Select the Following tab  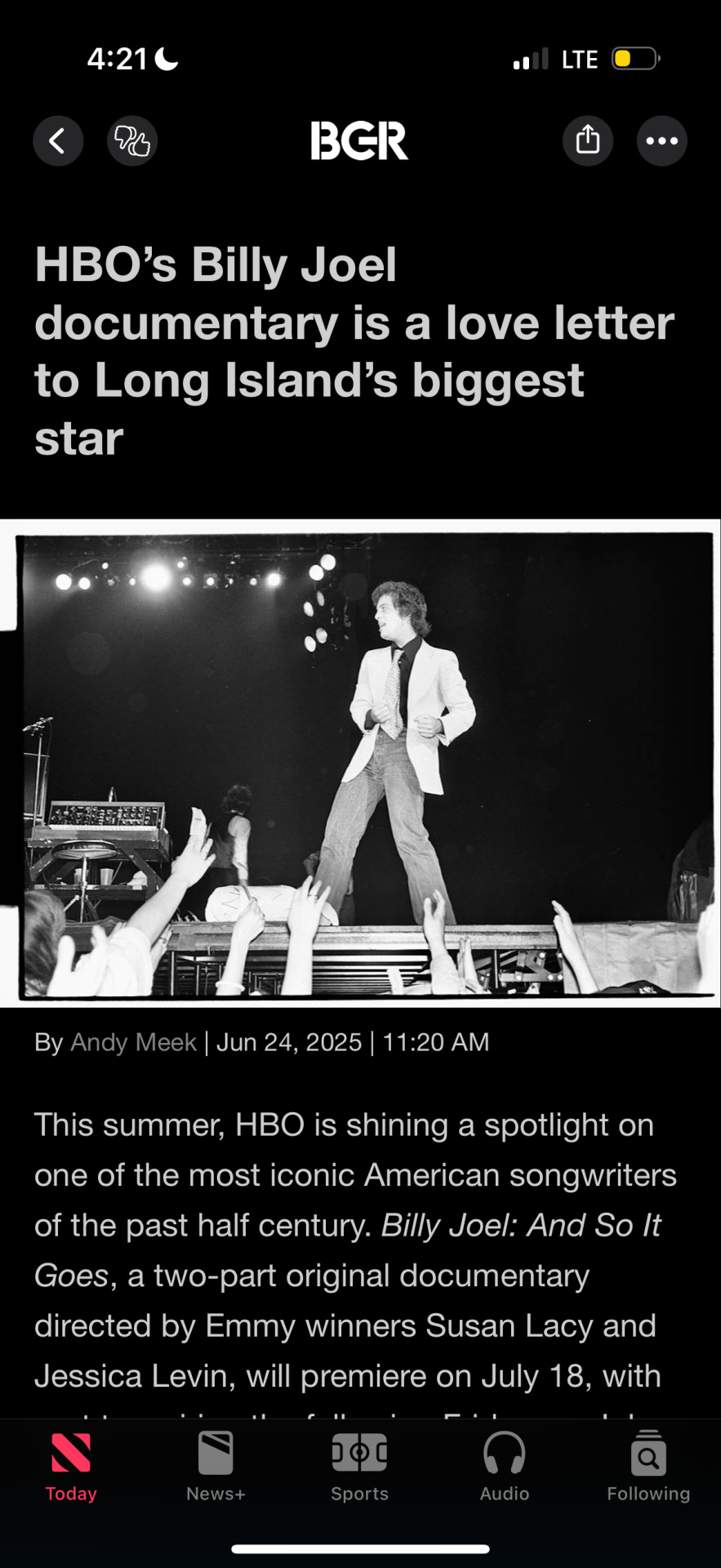[x=648, y=1467]
